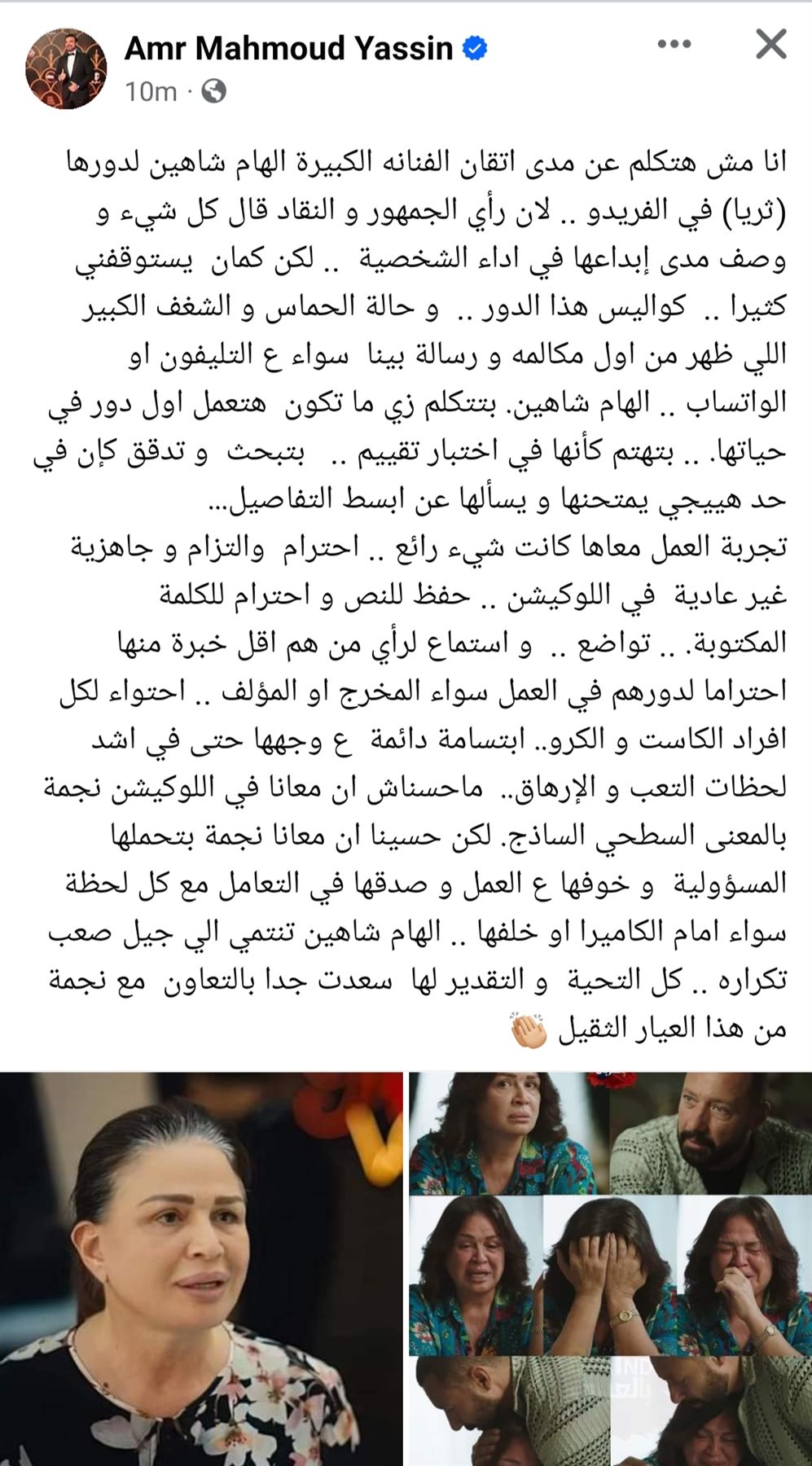
Task: View the post's public audience globe icon
Action: pyautogui.click(x=213, y=91)
